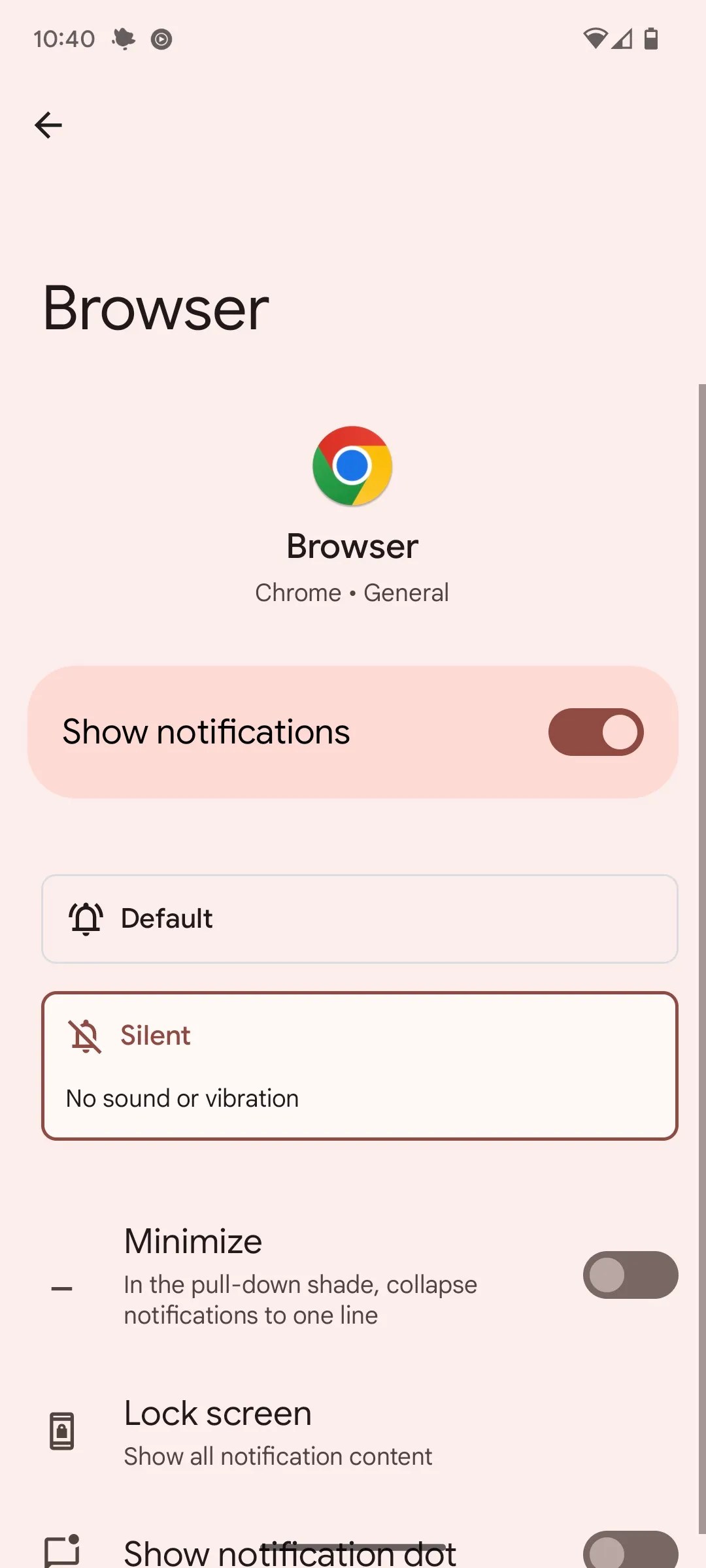The width and height of the screenshot is (706, 1568).
Task: Click the No sound or vibration text
Action: click(x=181, y=1098)
